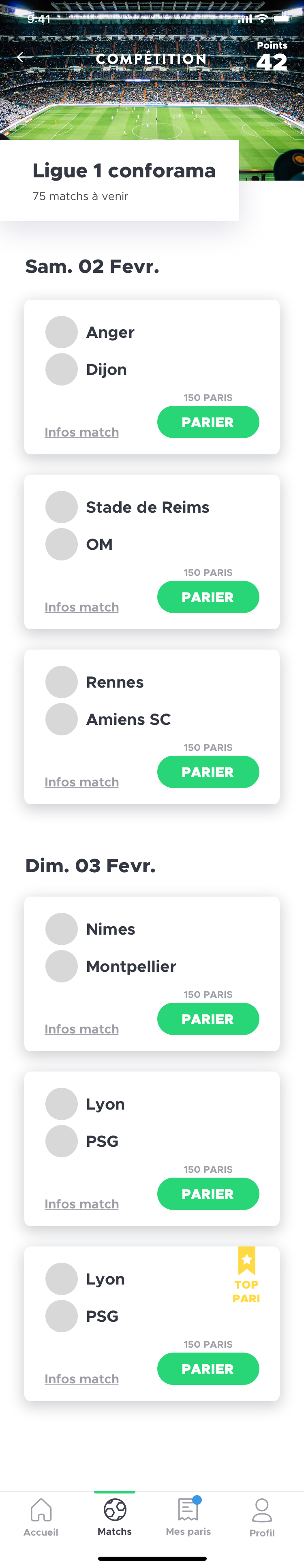Tap PARIER on the Anger vs Dijon match
This screenshot has height=1568, width=304.
click(x=208, y=422)
